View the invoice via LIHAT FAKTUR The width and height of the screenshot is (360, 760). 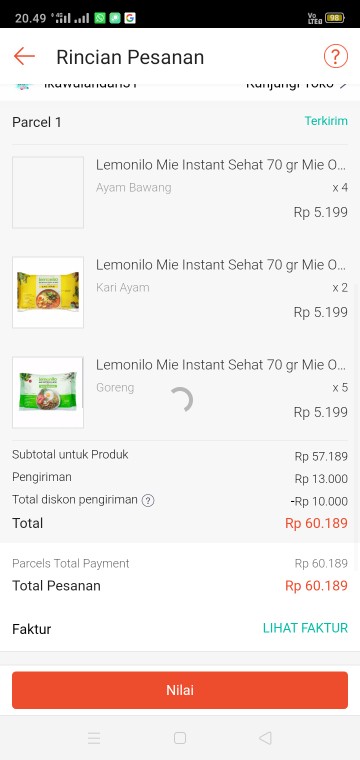[x=305, y=628]
